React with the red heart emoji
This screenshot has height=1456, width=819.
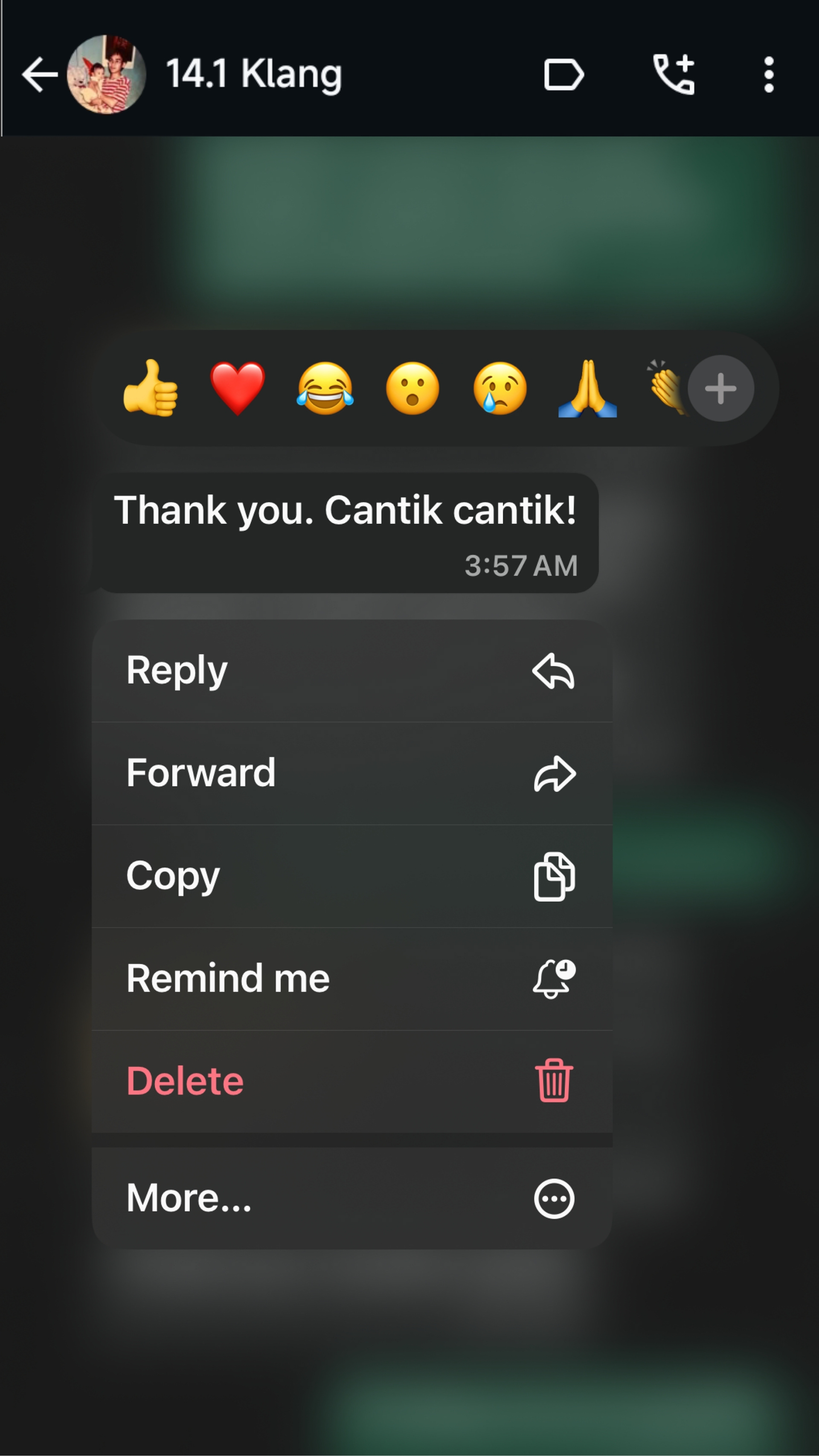click(x=238, y=388)
